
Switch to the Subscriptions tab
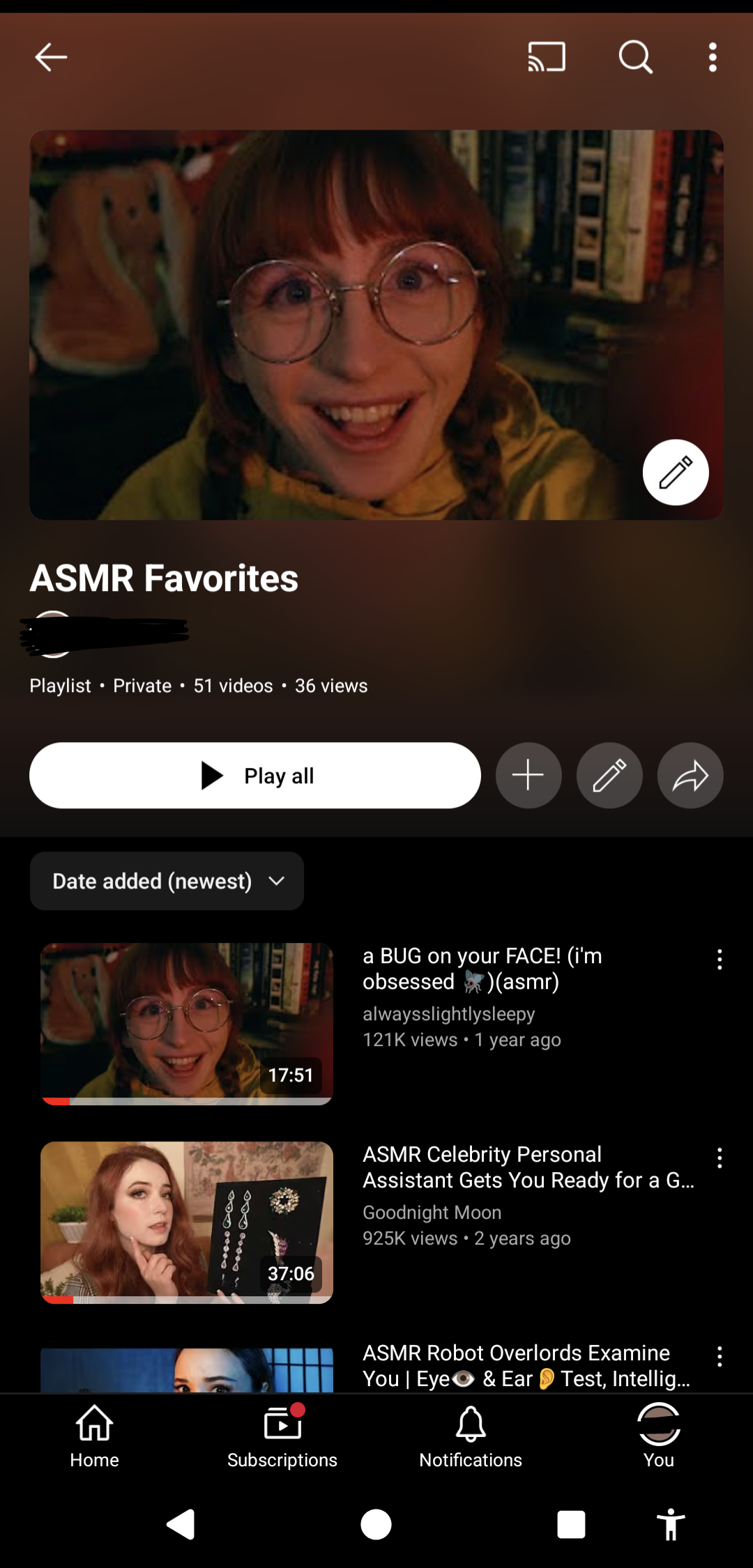click(x=282, y=1436)
